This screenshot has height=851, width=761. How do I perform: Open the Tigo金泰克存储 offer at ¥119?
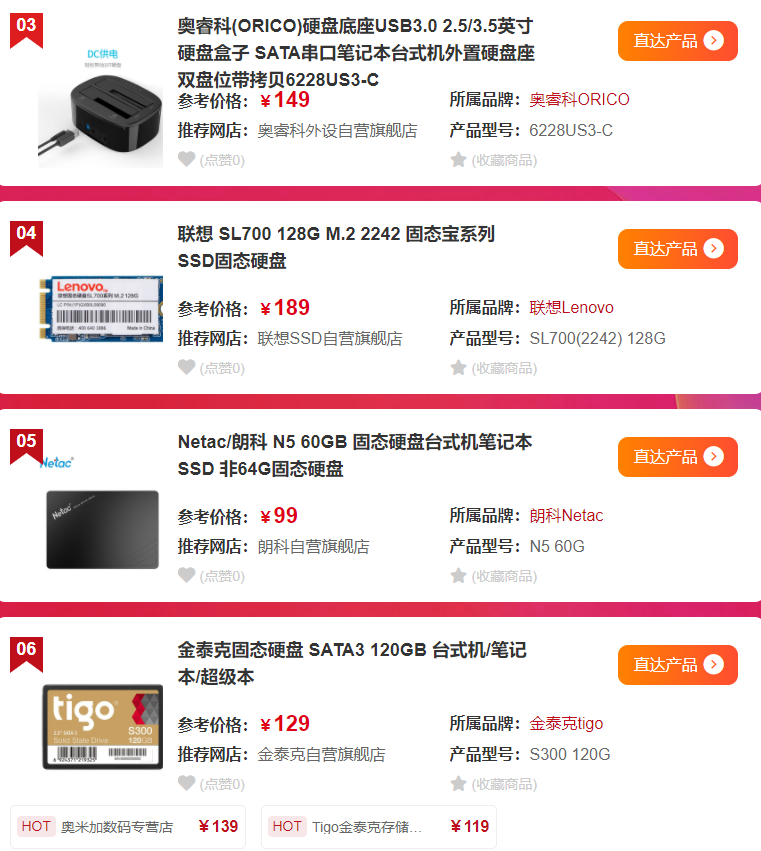pyautogui.click(x=379, y=827)
